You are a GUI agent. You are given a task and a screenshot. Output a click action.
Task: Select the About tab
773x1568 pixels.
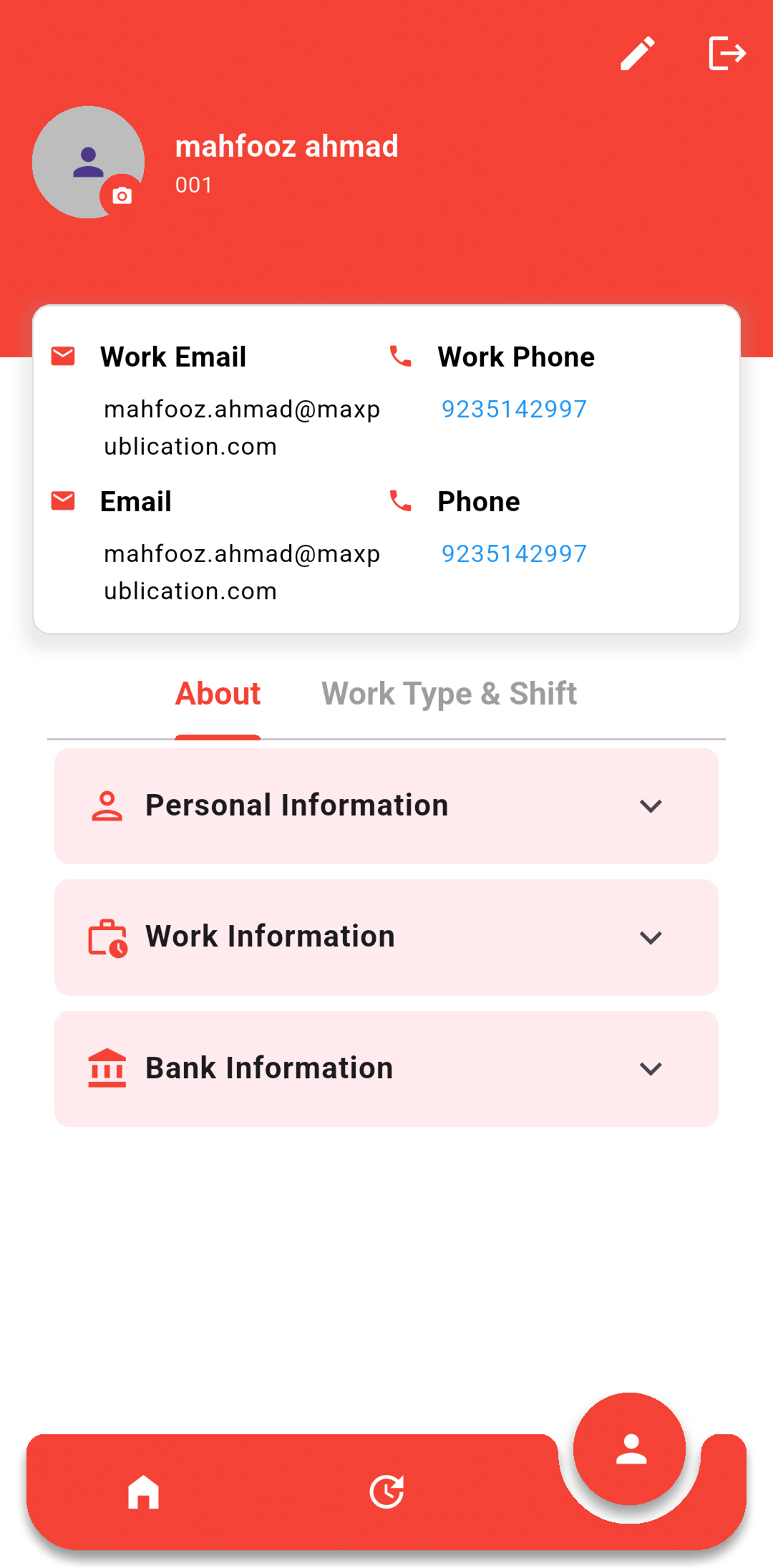pos(218,694)
